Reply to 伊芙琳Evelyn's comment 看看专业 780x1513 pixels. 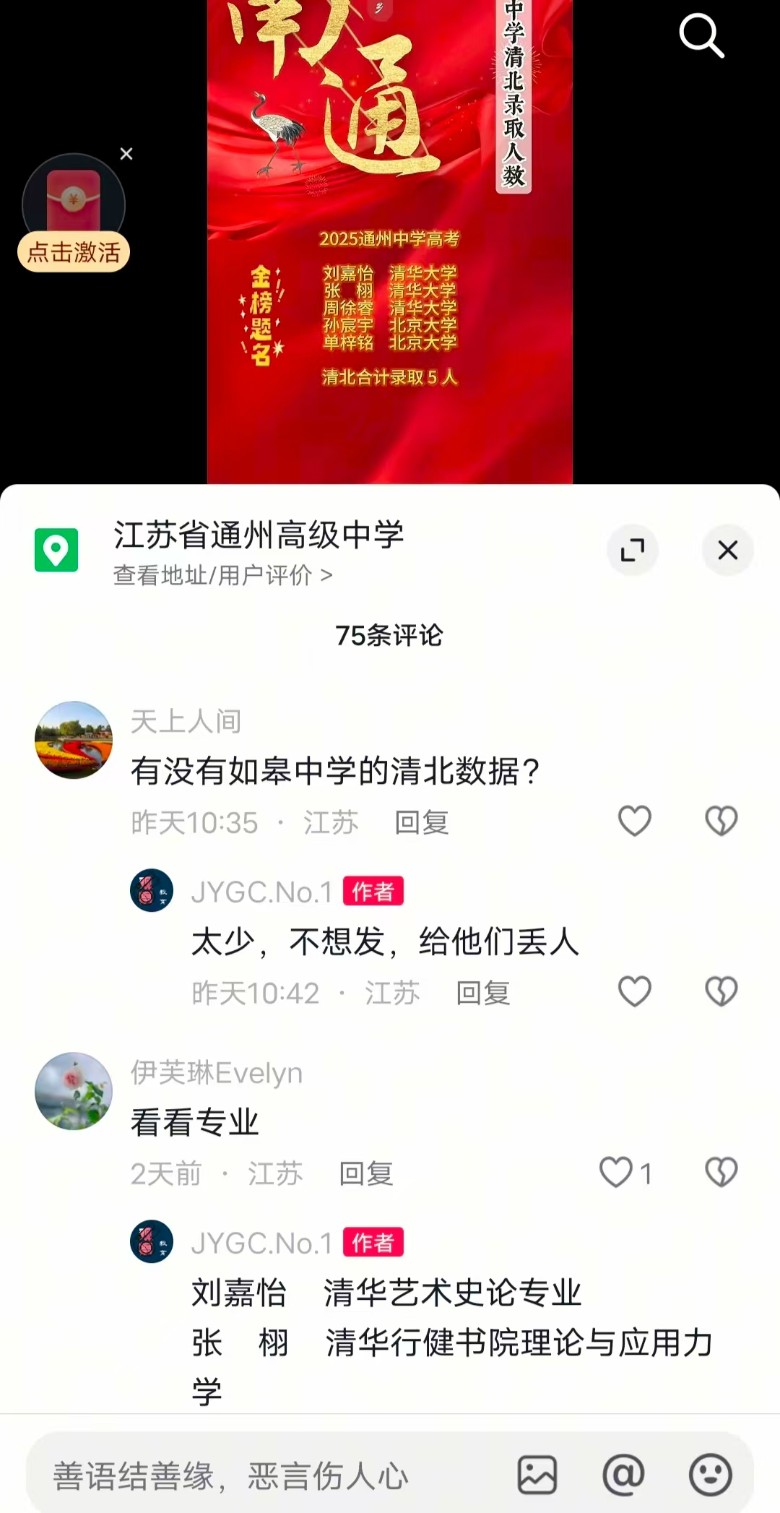coord(366,1173)
